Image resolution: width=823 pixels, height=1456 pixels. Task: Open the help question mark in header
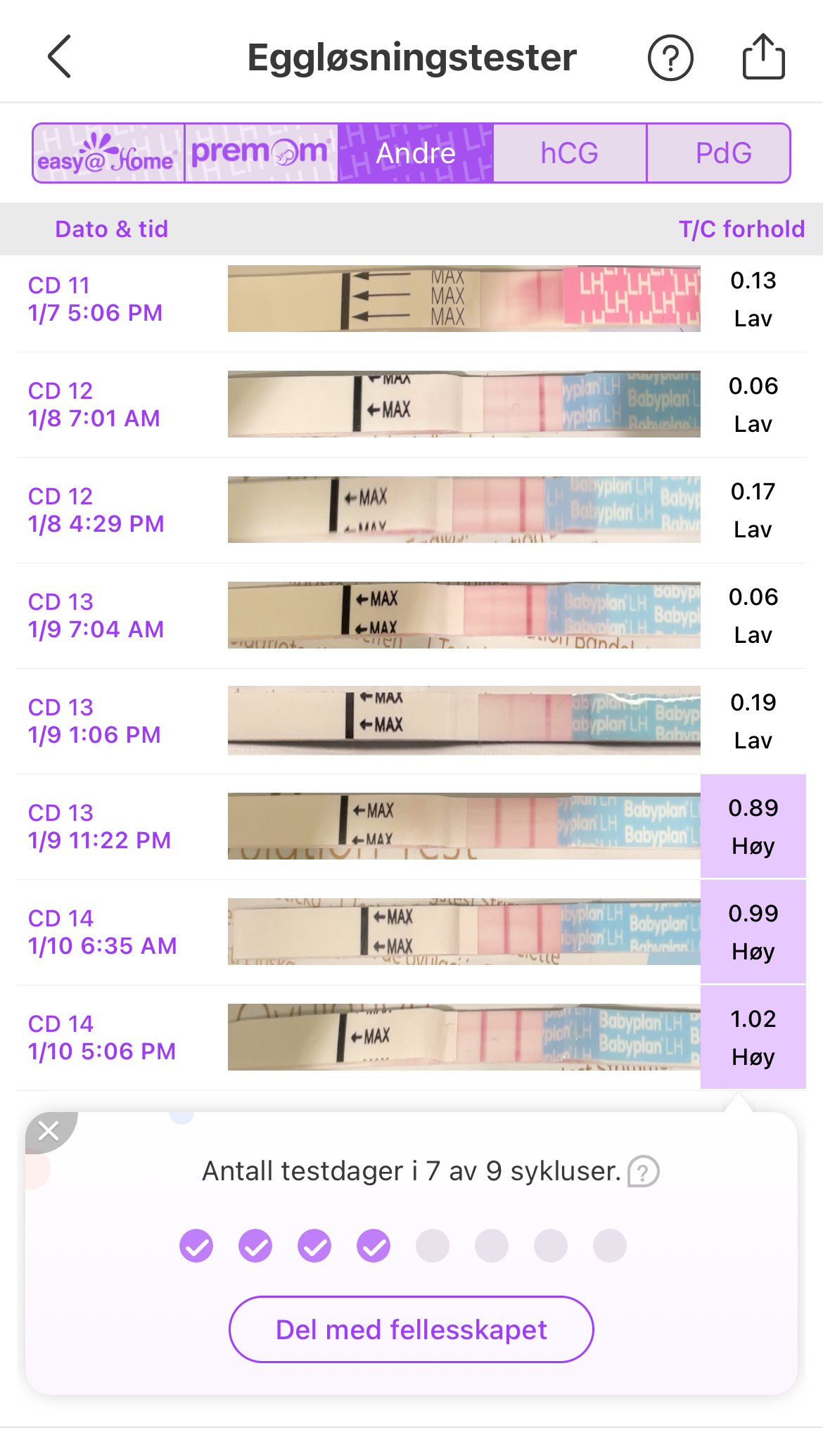(670, 58)
